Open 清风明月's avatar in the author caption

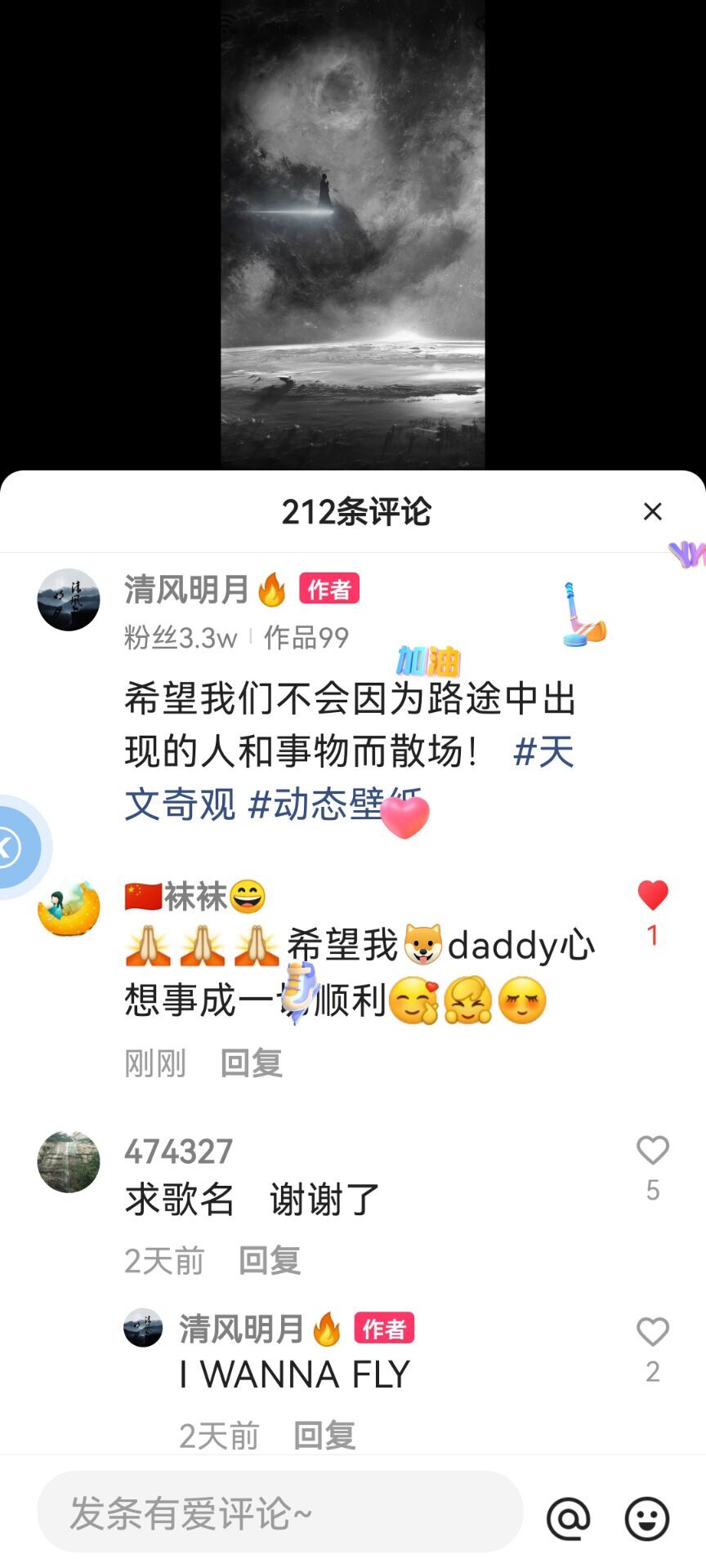(x=69, y=600)
